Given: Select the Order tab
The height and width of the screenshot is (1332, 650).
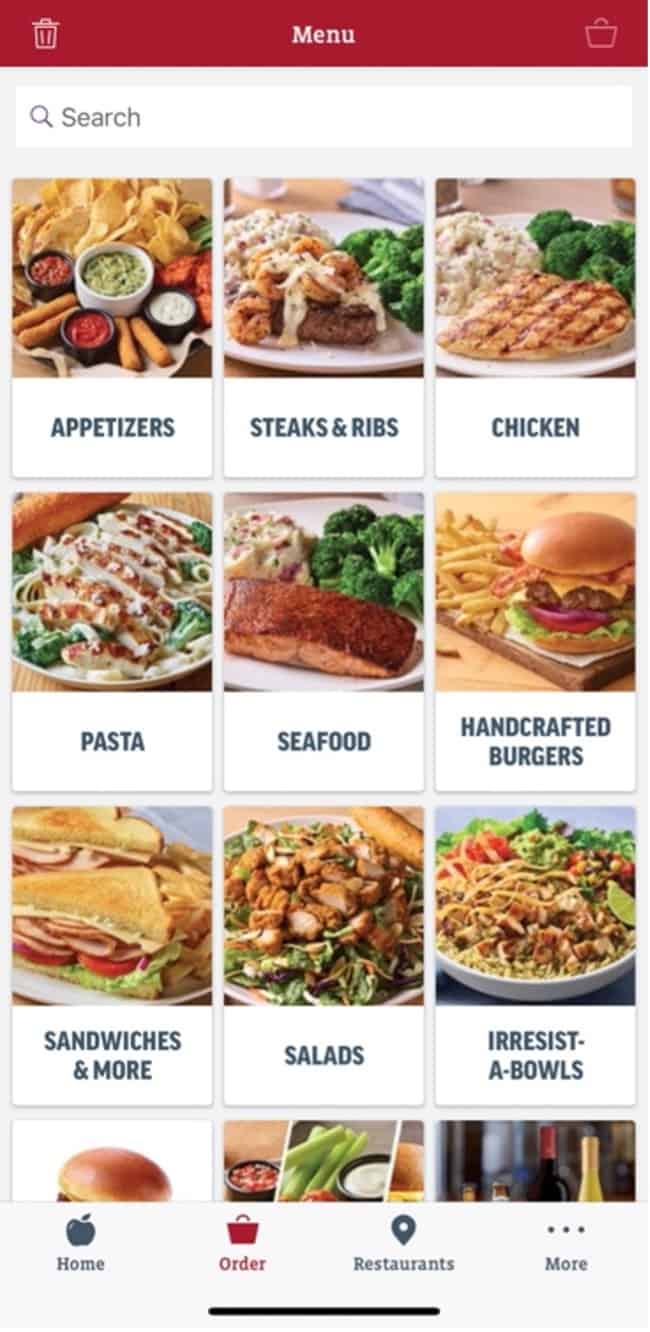Looking at the screenshot, I should coord(243,1244).
